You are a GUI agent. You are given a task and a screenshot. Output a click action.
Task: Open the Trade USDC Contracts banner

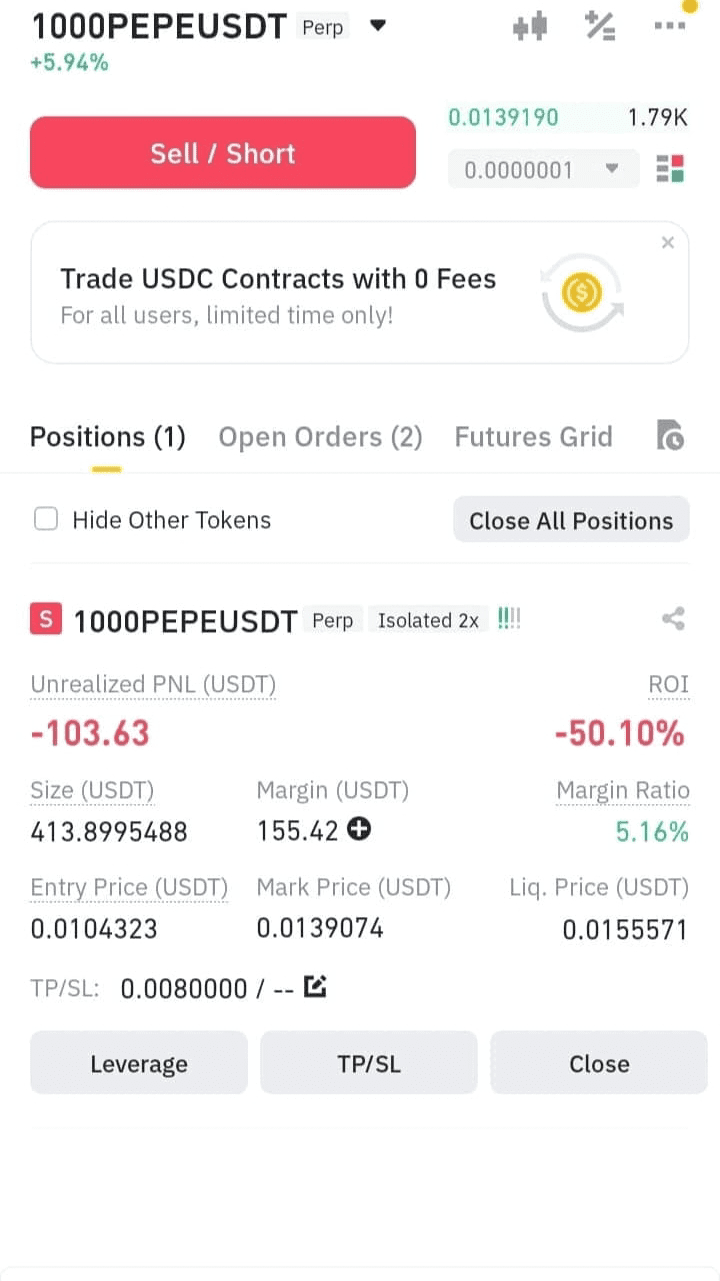pos(359,293)
